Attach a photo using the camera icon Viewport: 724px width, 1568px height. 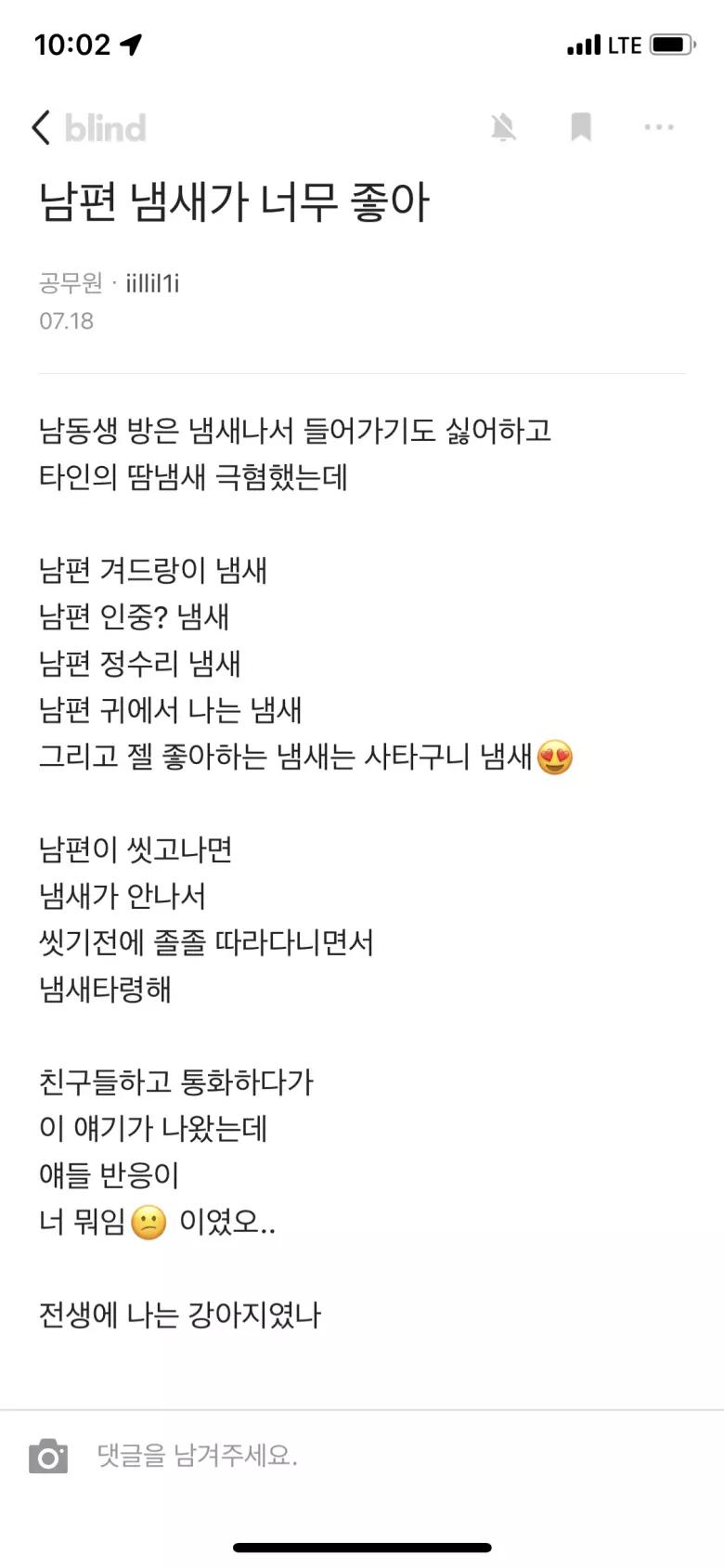point(48,1456)
